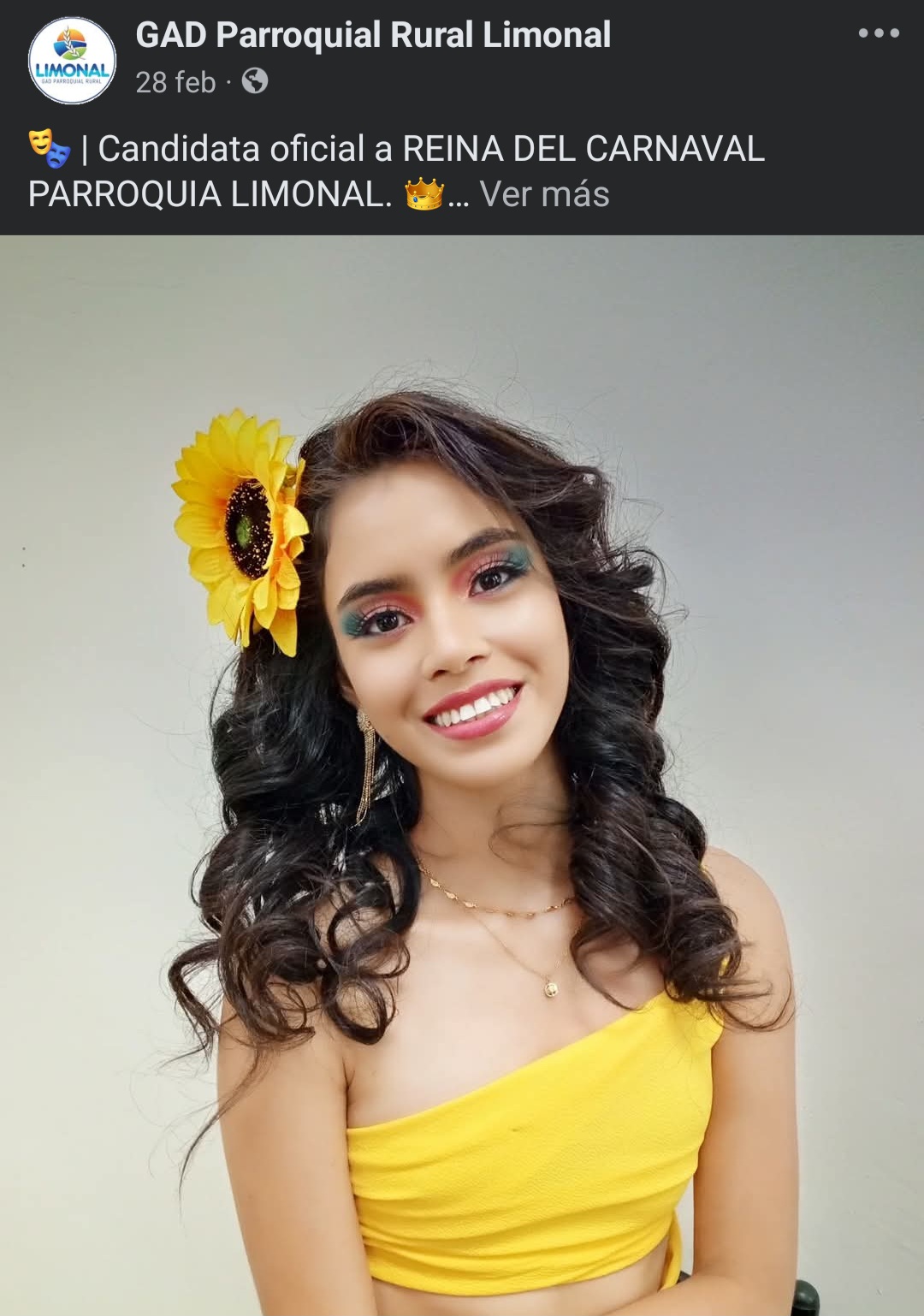Open GAD Parroquial Rural Limonal profile picture
The image size is (924, 1316).
click(72, 60)
